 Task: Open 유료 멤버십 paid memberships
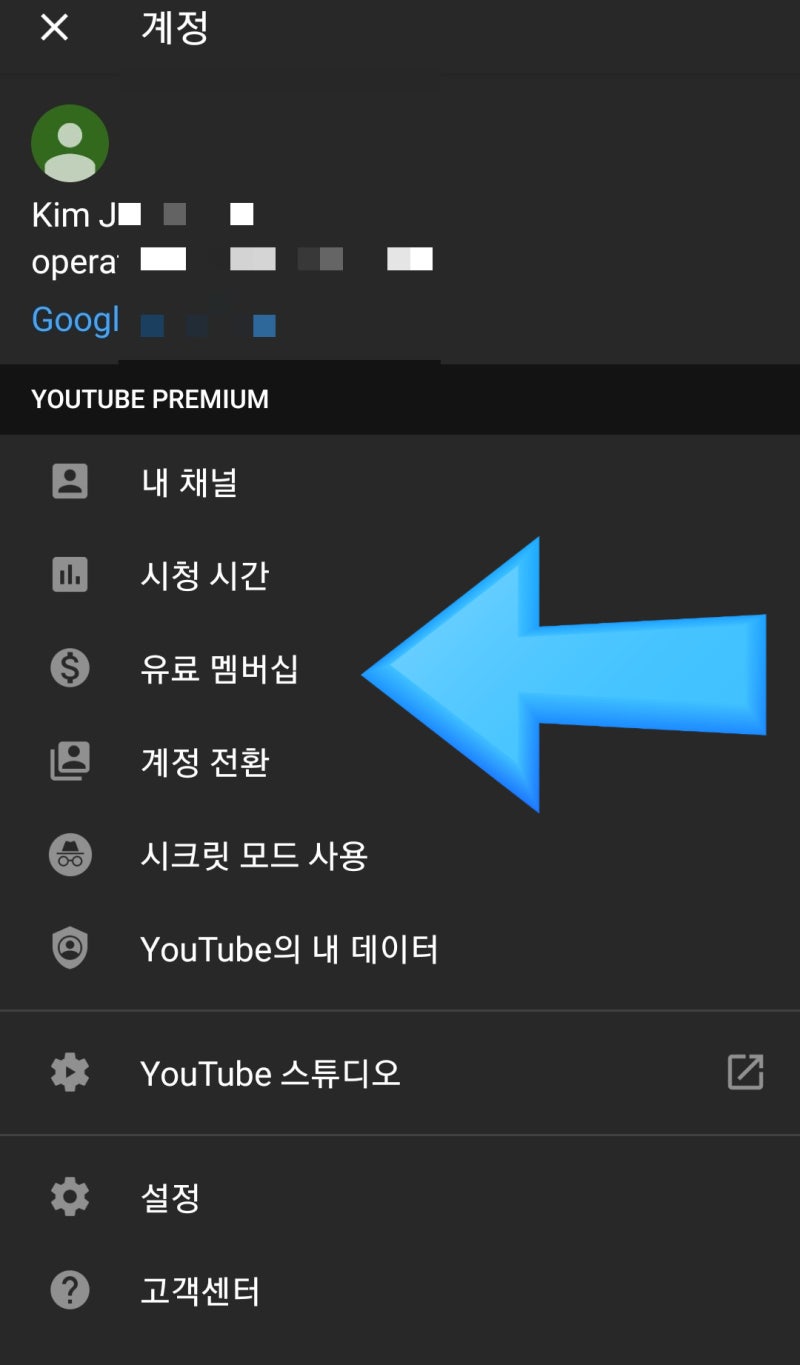coord(400,668)
